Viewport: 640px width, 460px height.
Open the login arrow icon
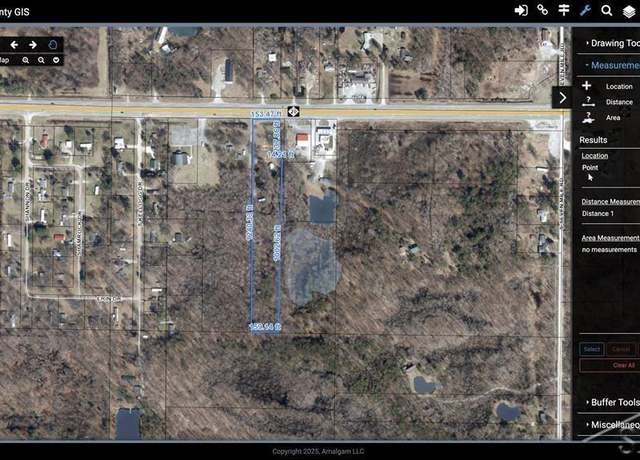click(521, 10)
